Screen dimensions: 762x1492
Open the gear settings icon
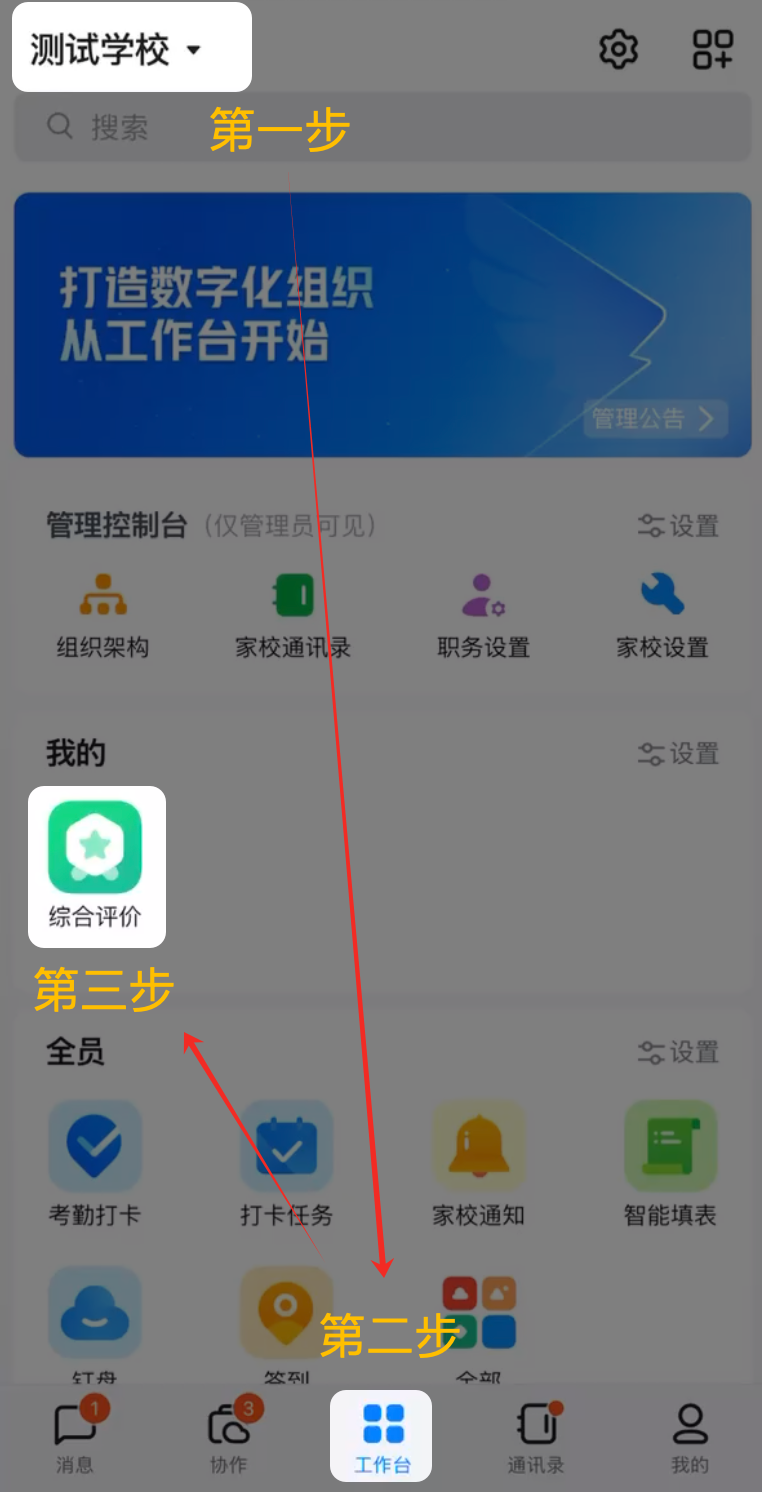point(618,49)
